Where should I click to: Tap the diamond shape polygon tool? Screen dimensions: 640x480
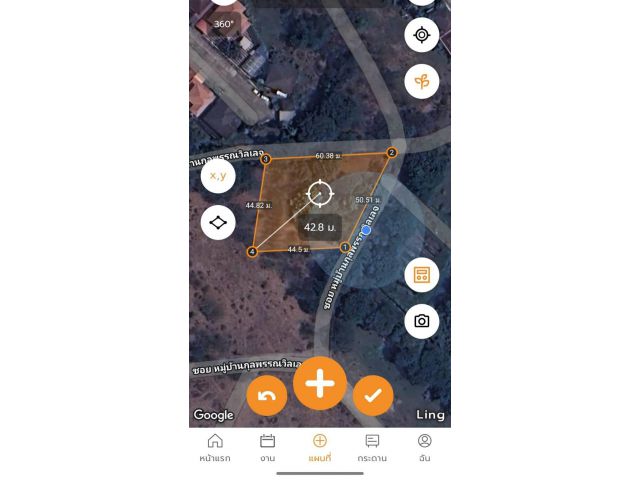pyautogui.click(x=218, y=222)
